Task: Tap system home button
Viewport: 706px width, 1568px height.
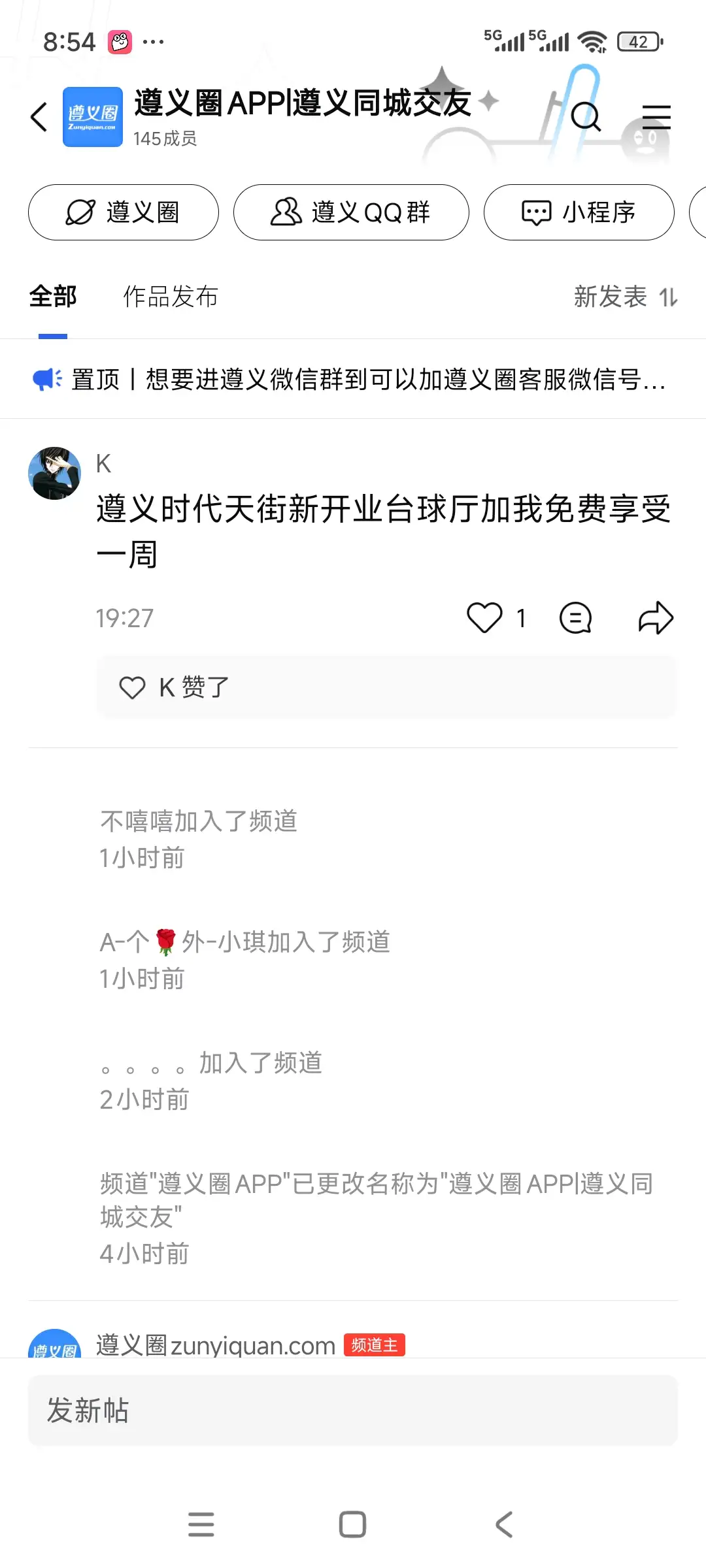Action: (352, 1524)
